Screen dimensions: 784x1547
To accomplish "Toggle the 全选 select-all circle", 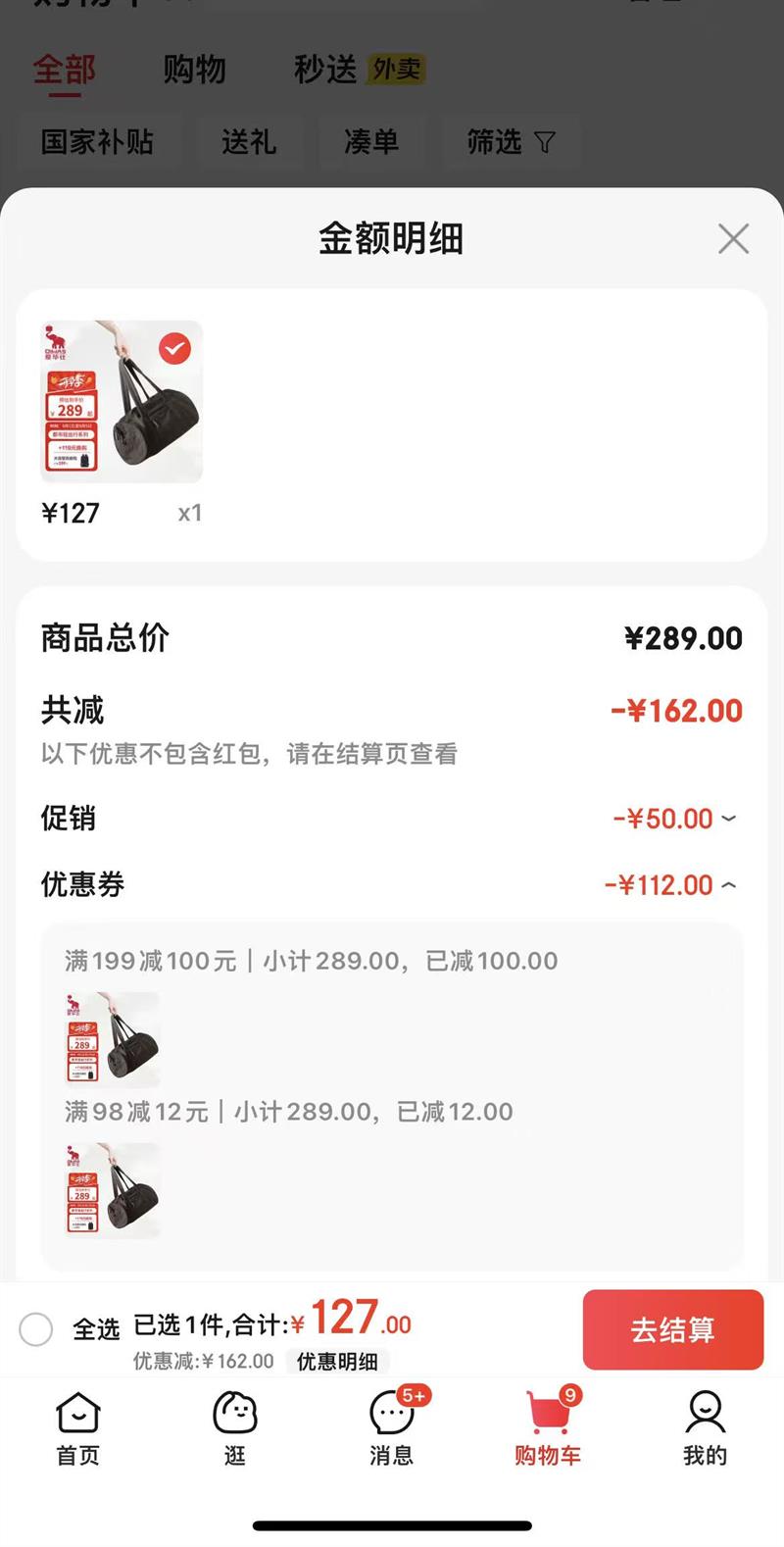I will [x=36, y=1329].
